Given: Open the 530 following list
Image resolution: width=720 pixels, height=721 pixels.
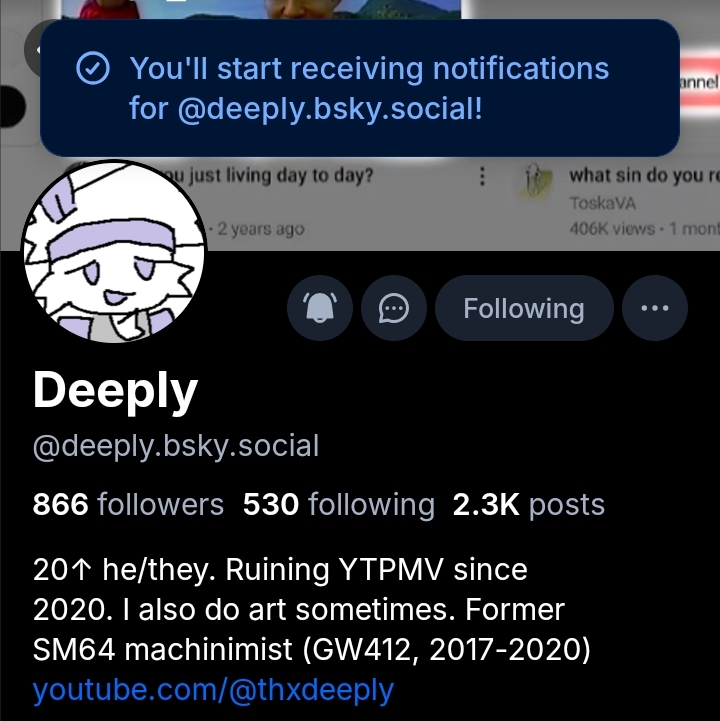Looking at the screenshot, I should (x=338, y=505).
